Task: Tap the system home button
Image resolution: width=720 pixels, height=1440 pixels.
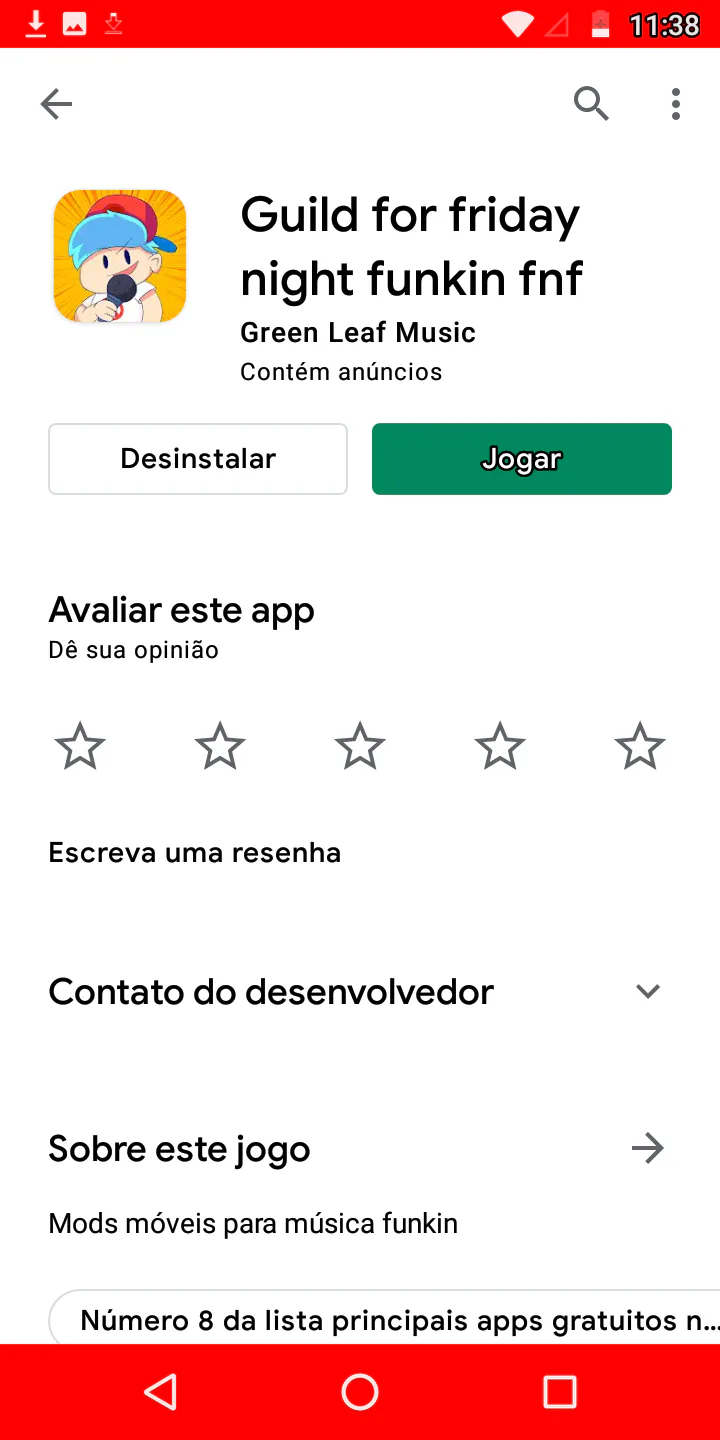Action: [x=360, y=1392]
